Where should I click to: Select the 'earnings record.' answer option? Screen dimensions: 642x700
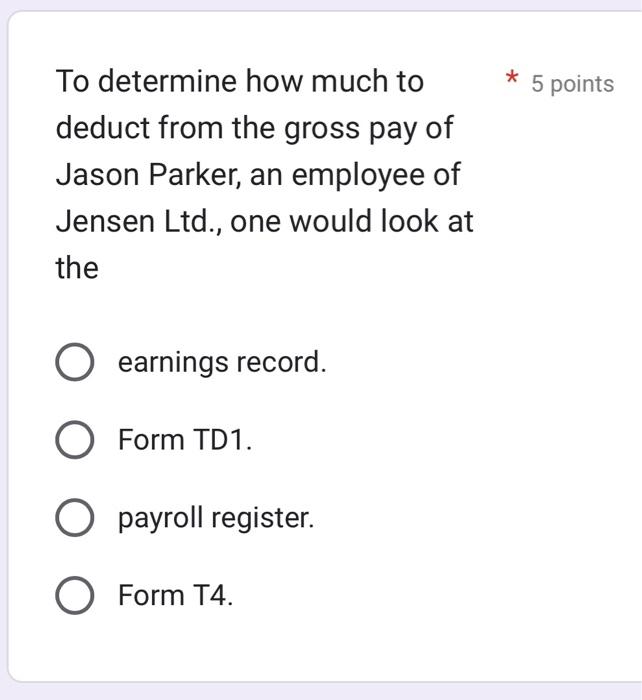pyautogui.click(x=75, y=363)
